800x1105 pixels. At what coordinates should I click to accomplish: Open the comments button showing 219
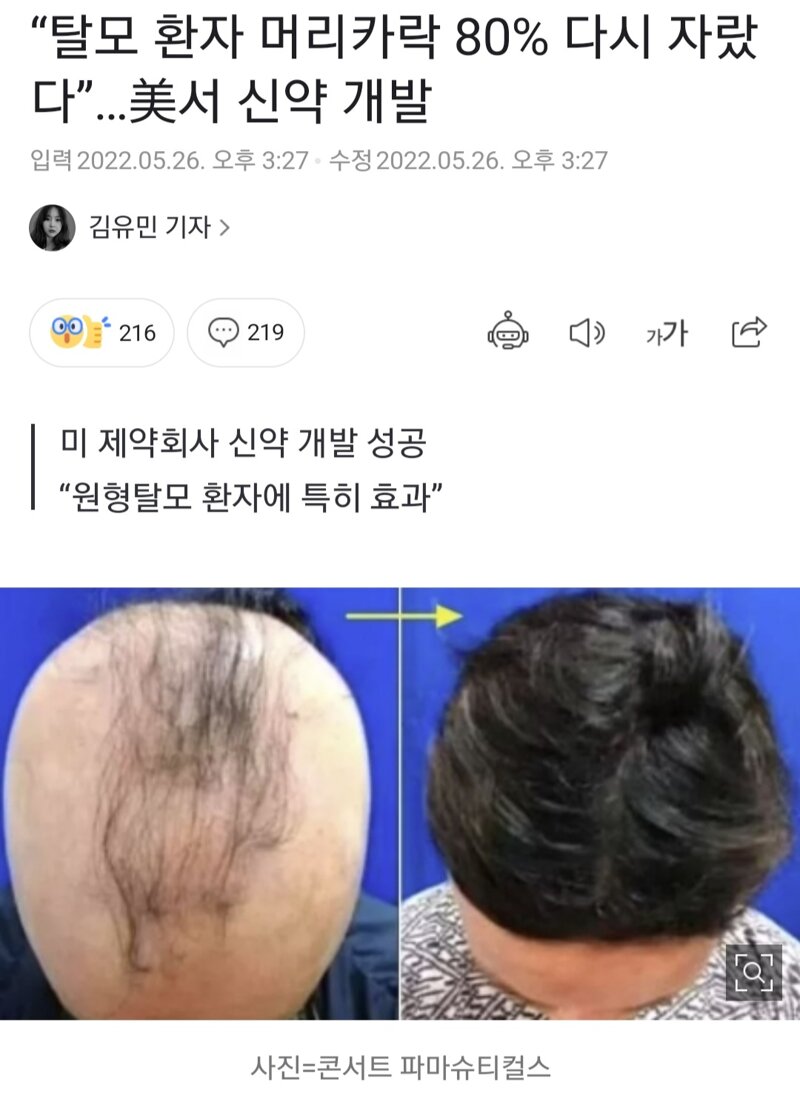245,332
